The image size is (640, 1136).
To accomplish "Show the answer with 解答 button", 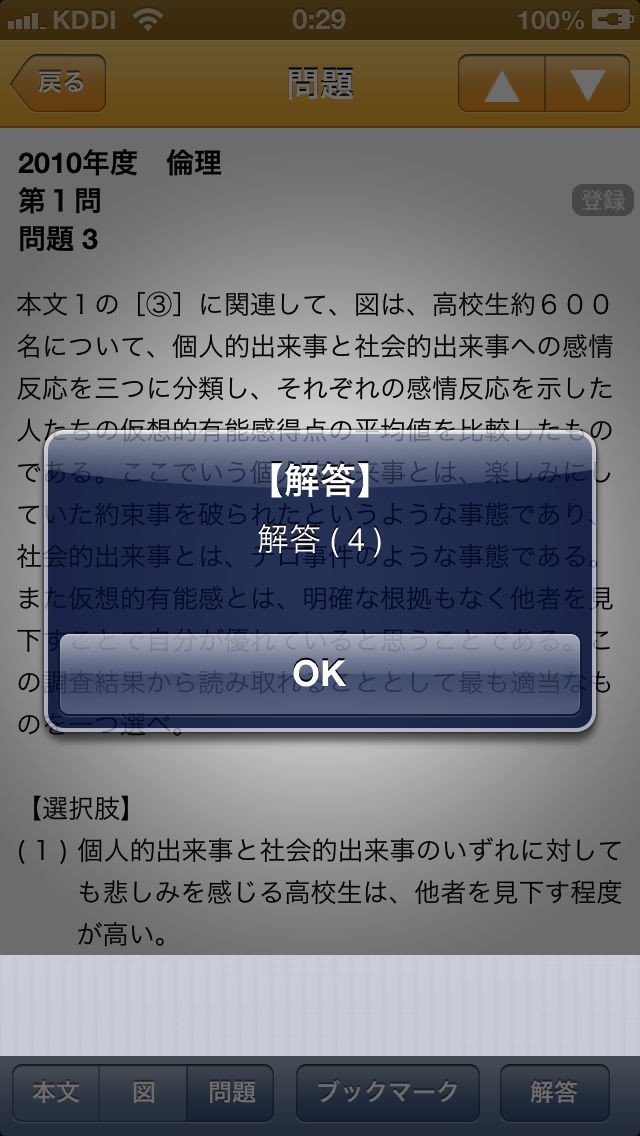I will [554, 1093].
